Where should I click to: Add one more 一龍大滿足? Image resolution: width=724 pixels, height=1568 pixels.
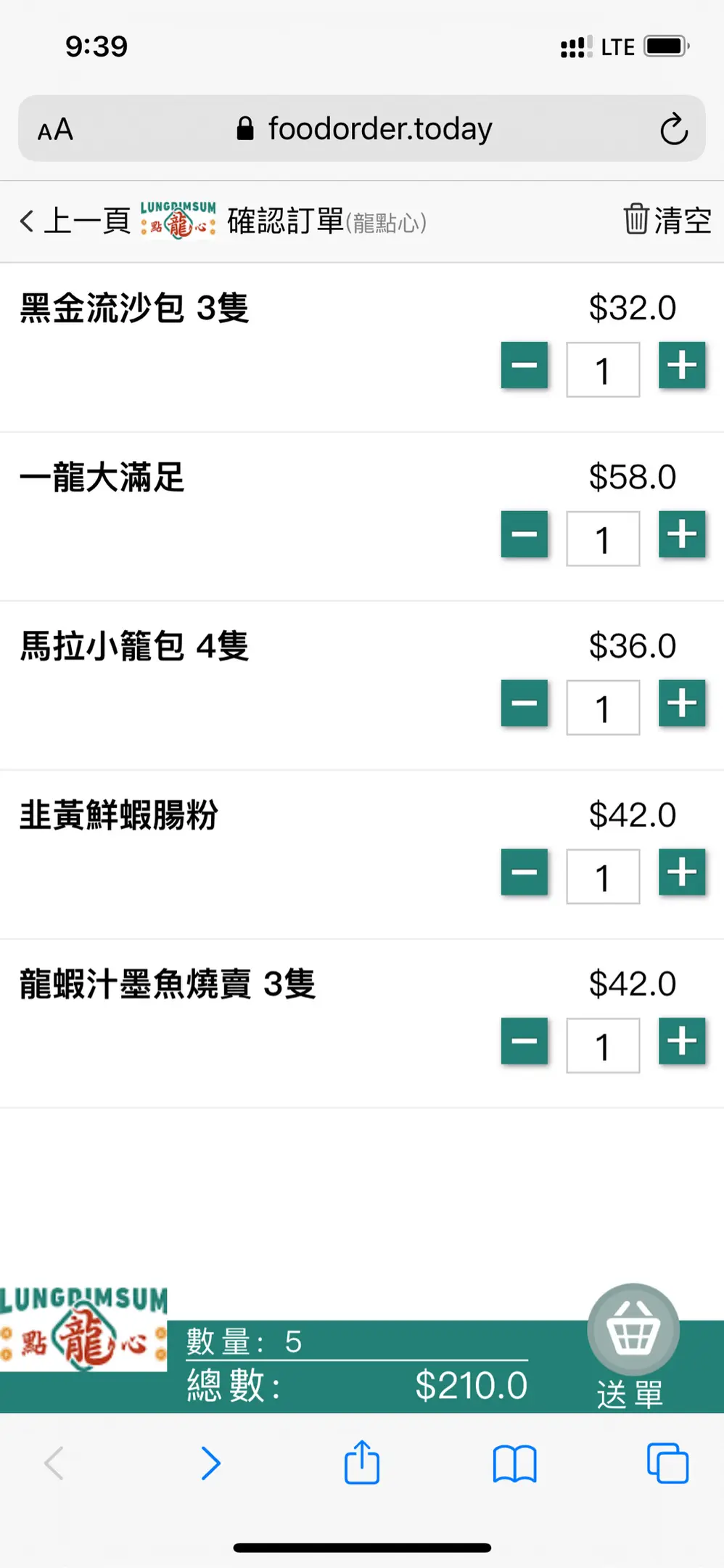click(x=681, y=535)
